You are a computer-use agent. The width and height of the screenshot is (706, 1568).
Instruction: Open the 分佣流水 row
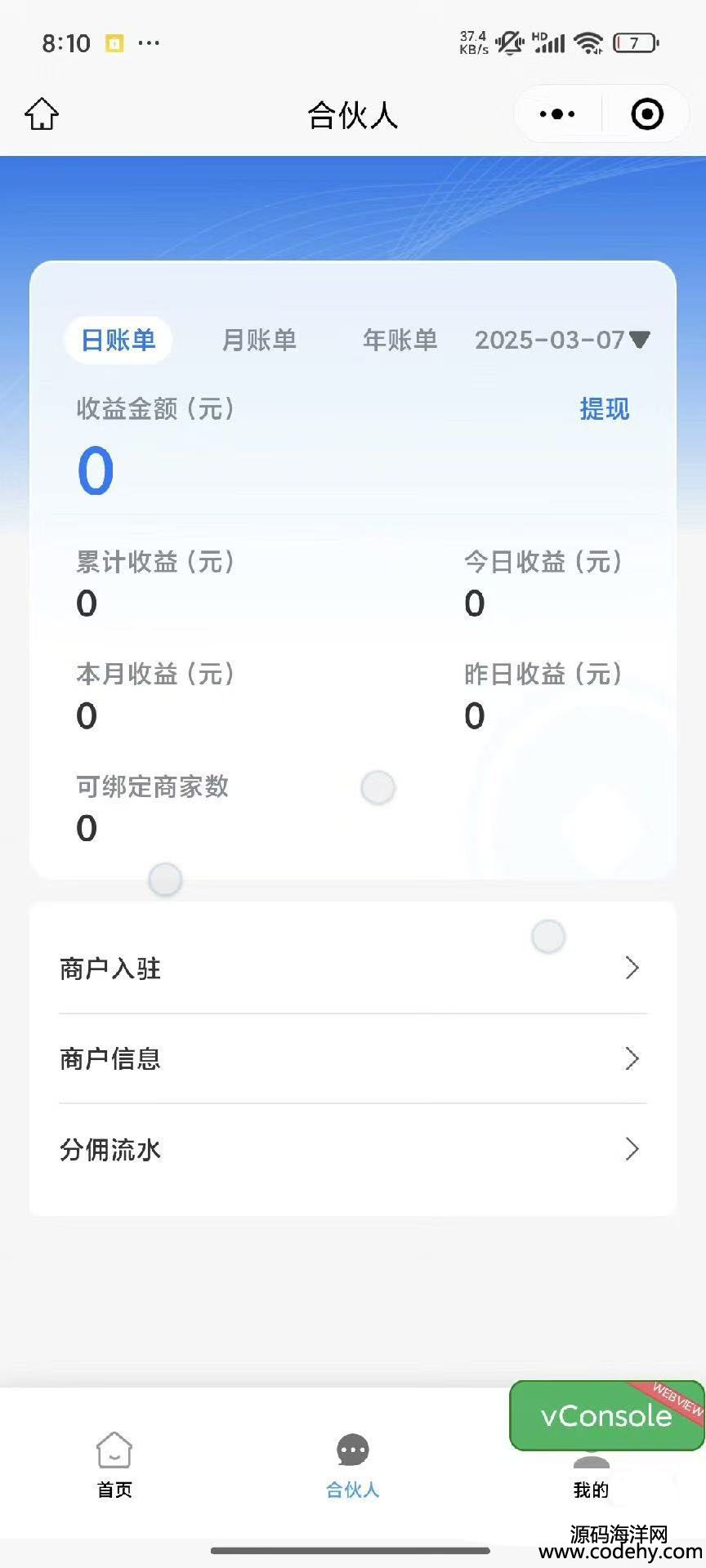[353, 1149]
